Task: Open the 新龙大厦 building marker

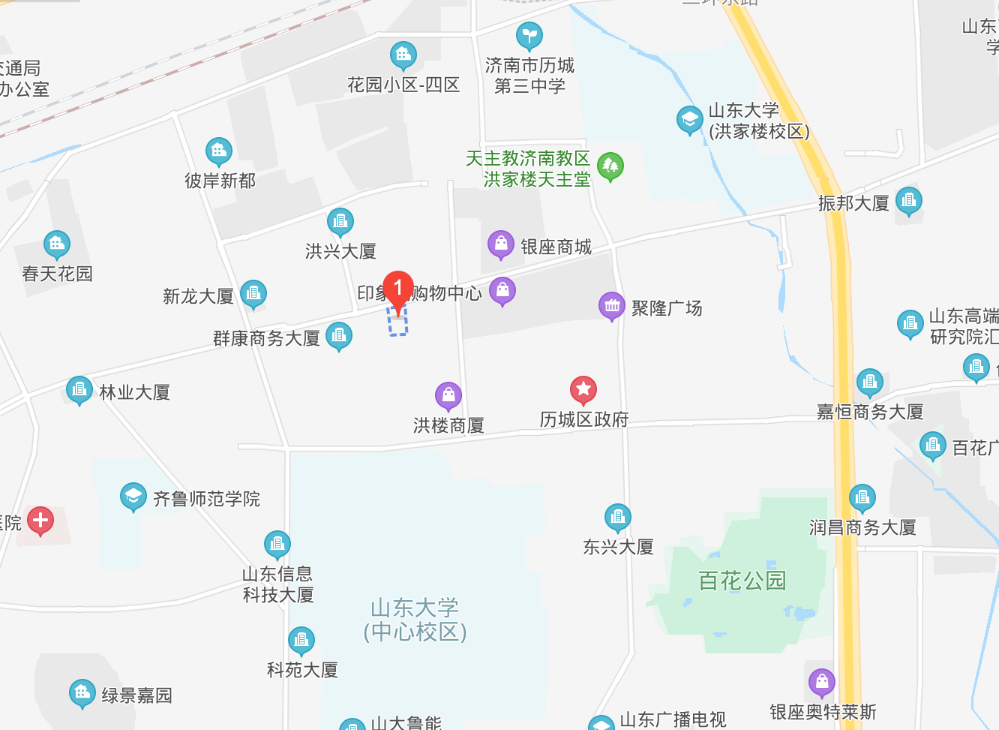Action: pos(254,294)
